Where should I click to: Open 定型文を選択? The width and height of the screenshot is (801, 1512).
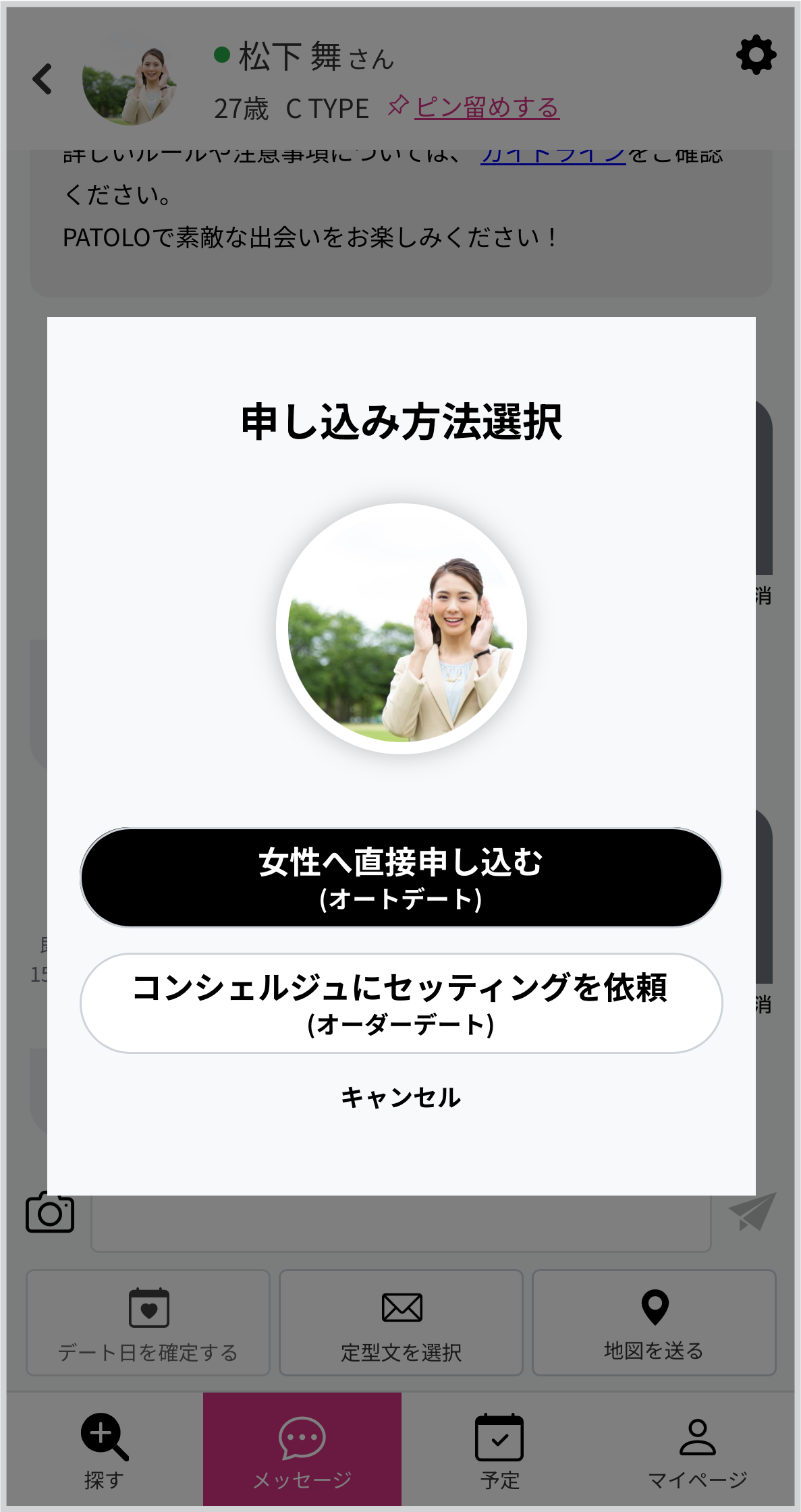coord(401,1322)
